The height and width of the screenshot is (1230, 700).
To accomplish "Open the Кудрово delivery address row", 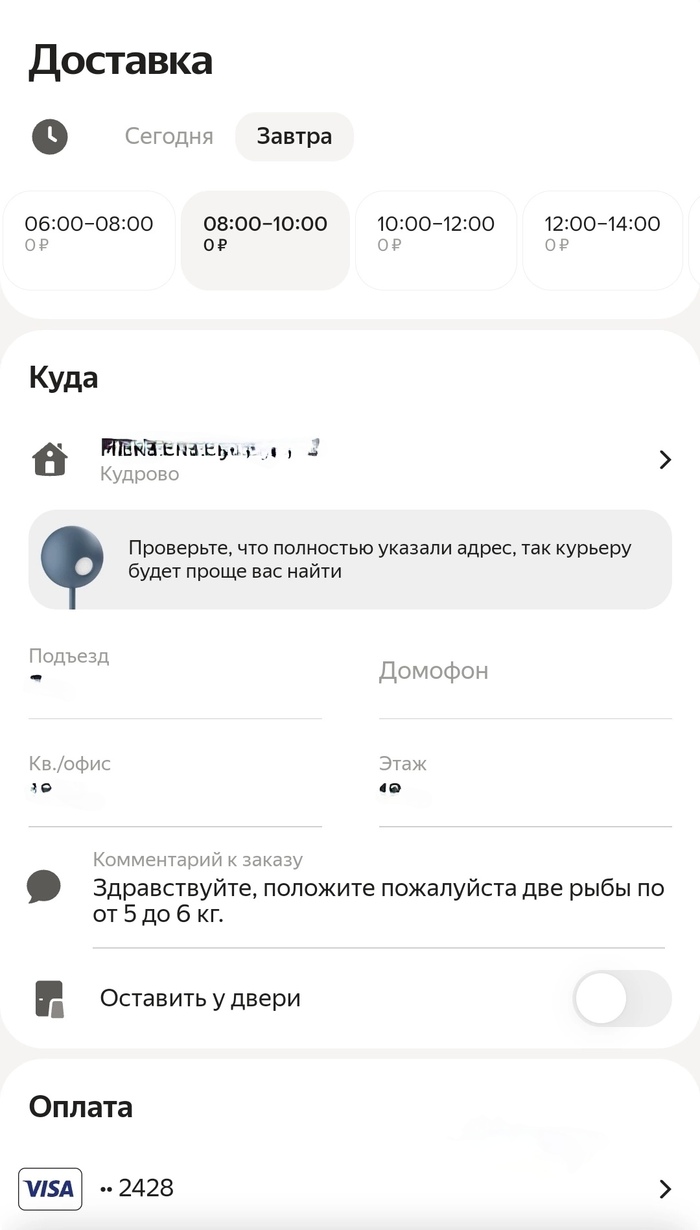I will coord(350,460).
